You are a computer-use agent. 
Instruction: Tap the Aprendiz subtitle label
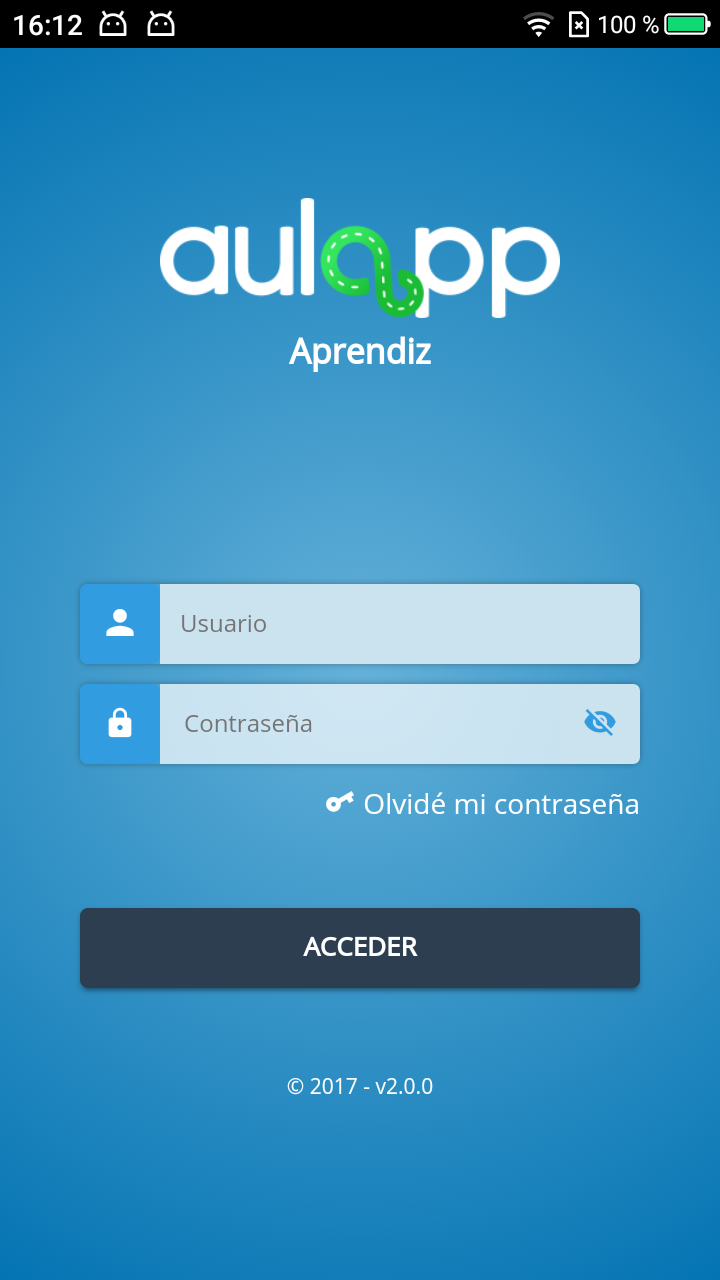[360, 351]
